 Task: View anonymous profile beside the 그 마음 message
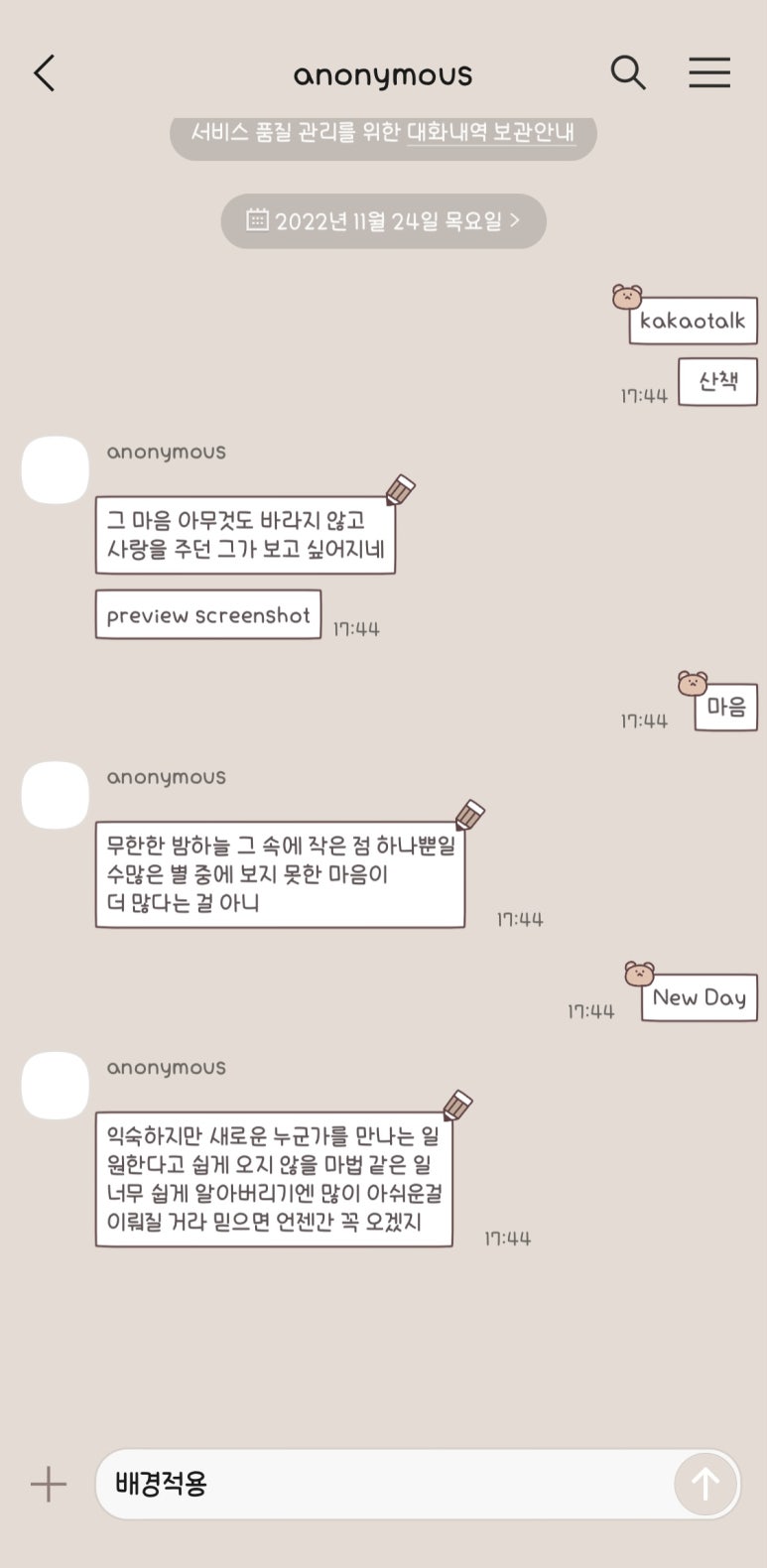pos(56,469)
